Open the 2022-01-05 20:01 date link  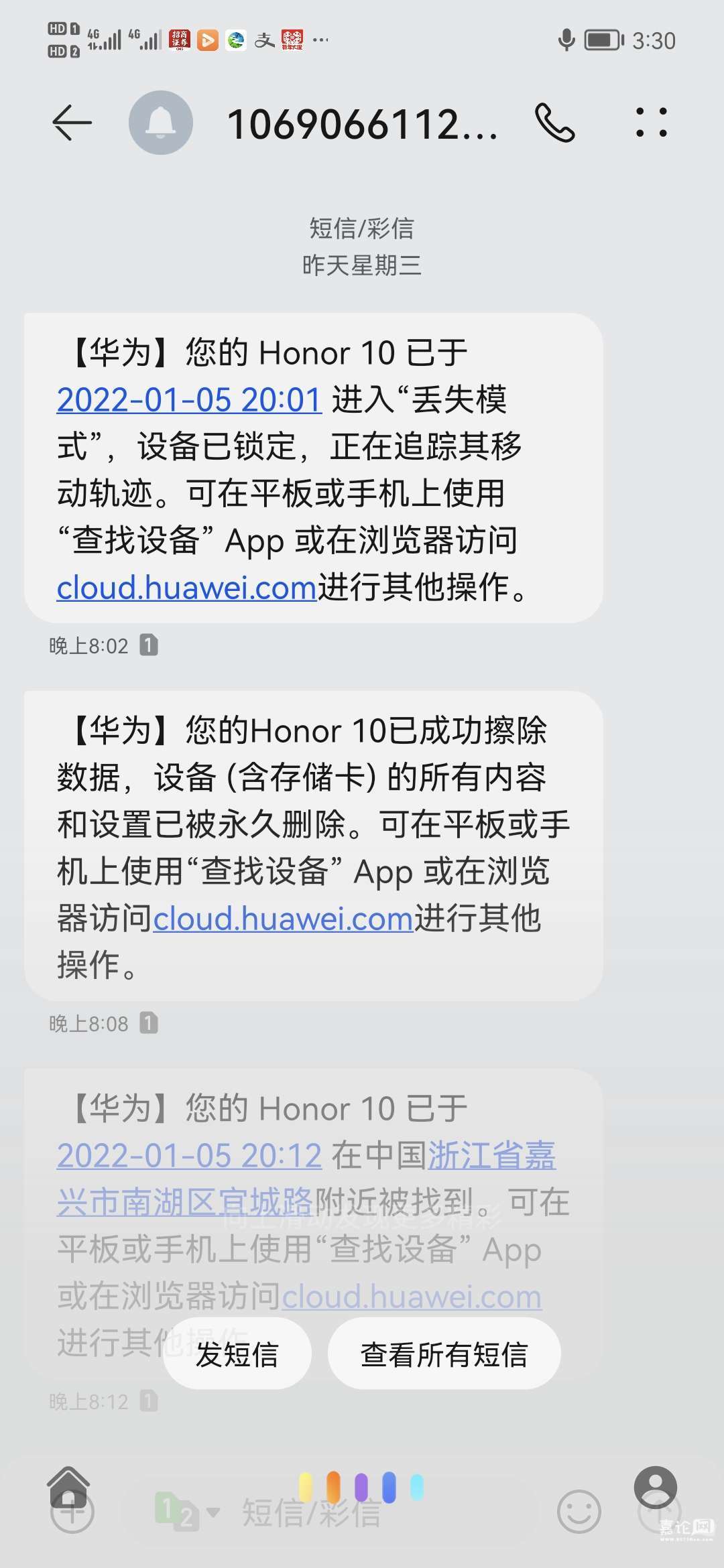(x=189, y=400)
